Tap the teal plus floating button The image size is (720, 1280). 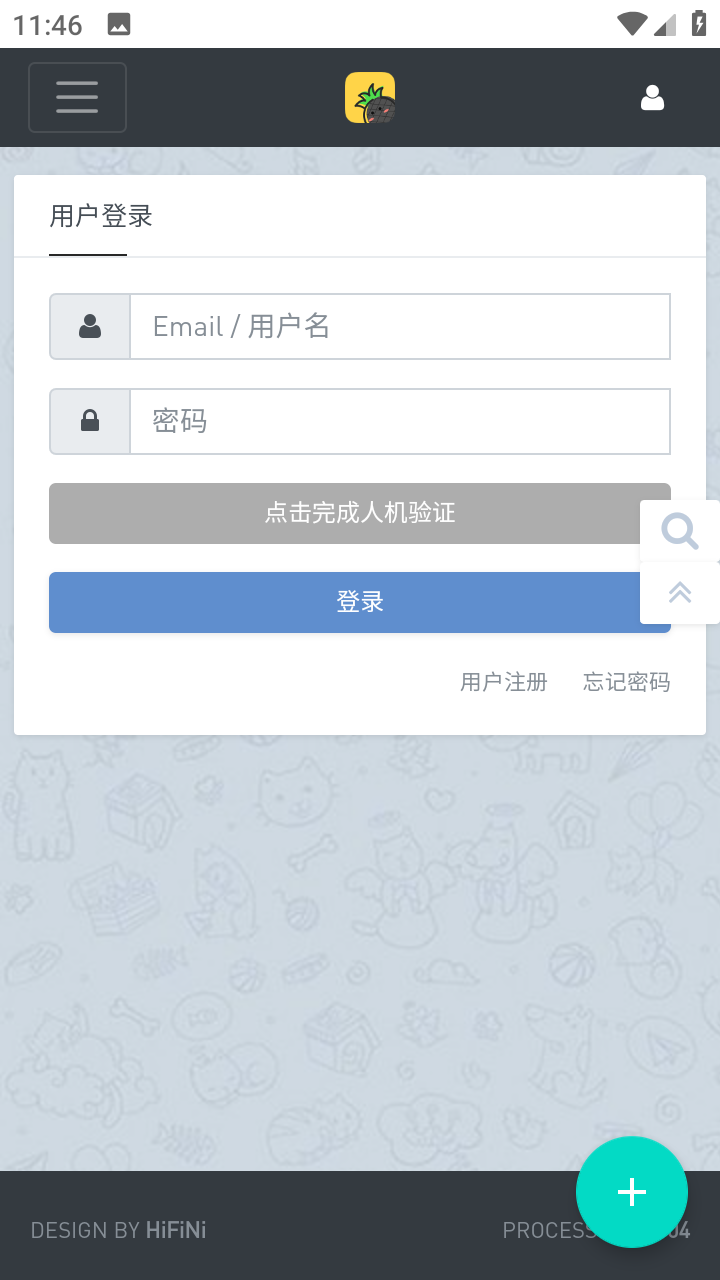[632, 1192]
